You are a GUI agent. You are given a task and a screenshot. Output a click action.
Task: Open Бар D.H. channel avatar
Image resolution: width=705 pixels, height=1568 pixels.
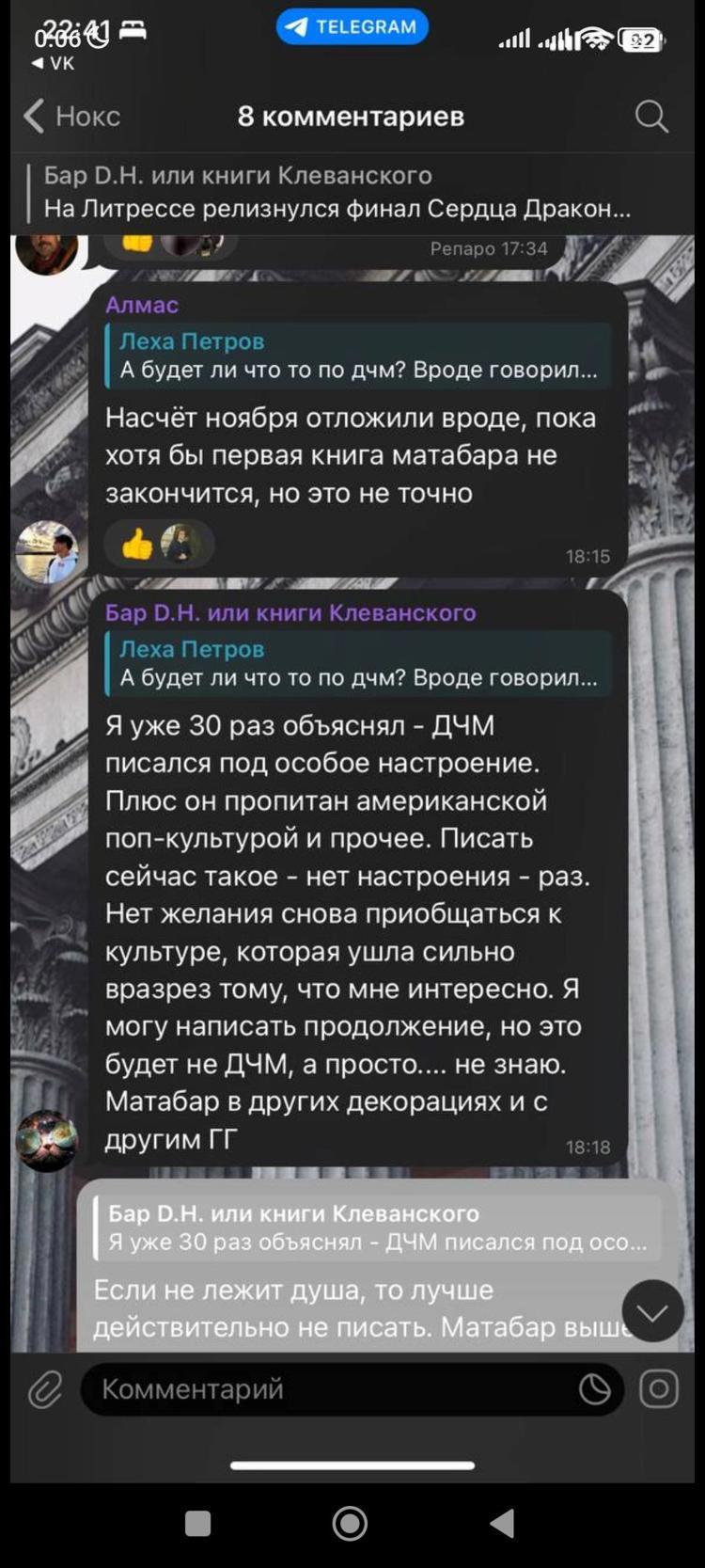pos(46,1141)
